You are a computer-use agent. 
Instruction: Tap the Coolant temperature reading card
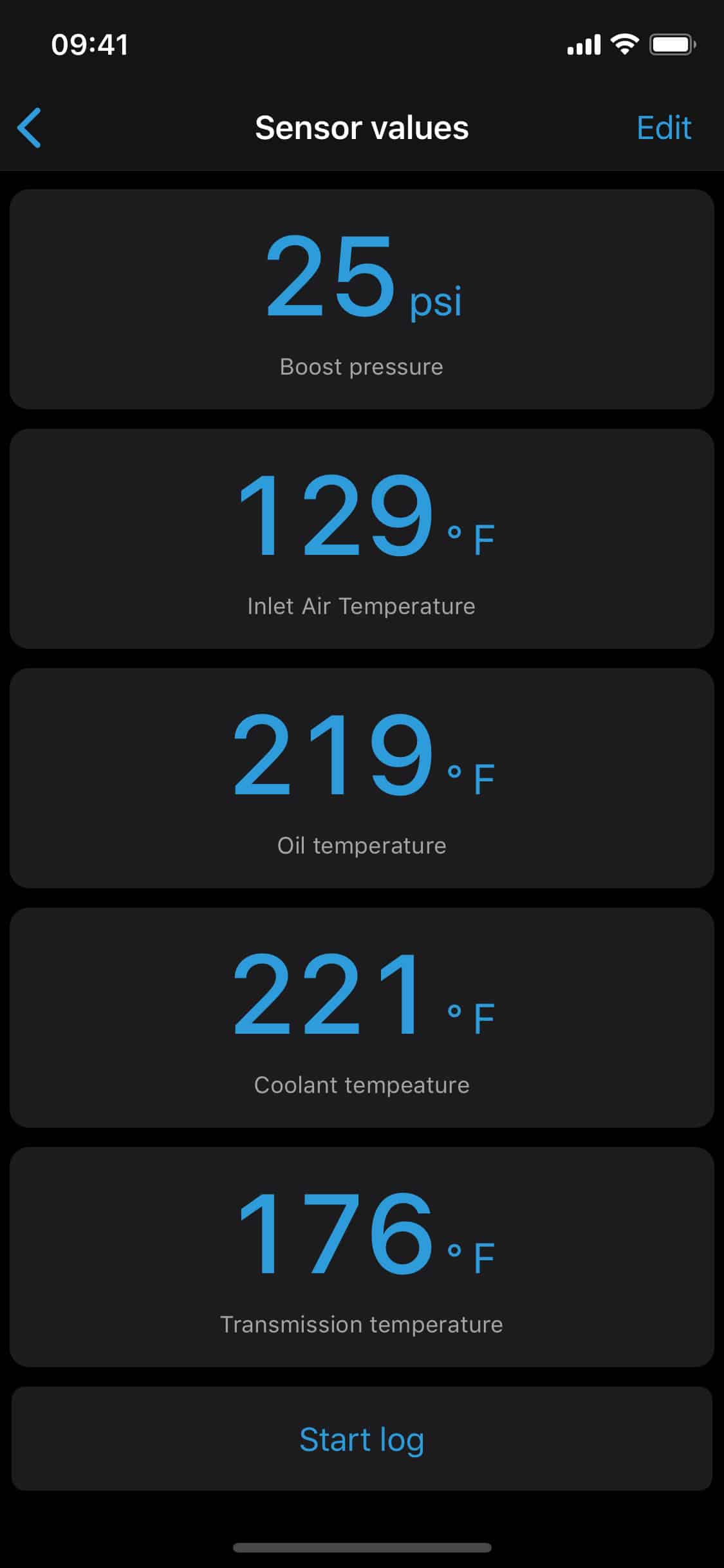(362, 1018)
